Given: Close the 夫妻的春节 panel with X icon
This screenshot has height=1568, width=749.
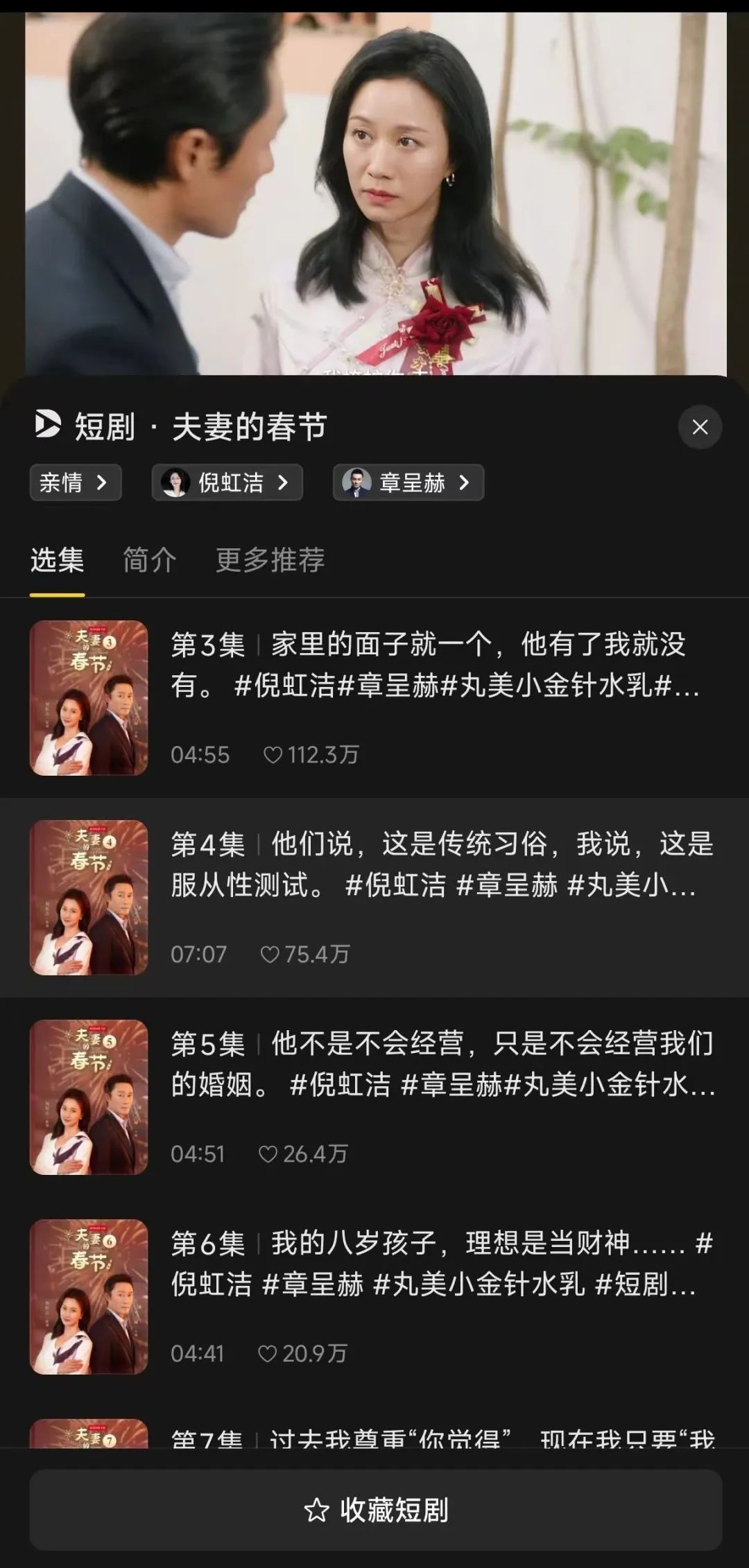Looking at the screenshot, I should (x=700, y=427).
